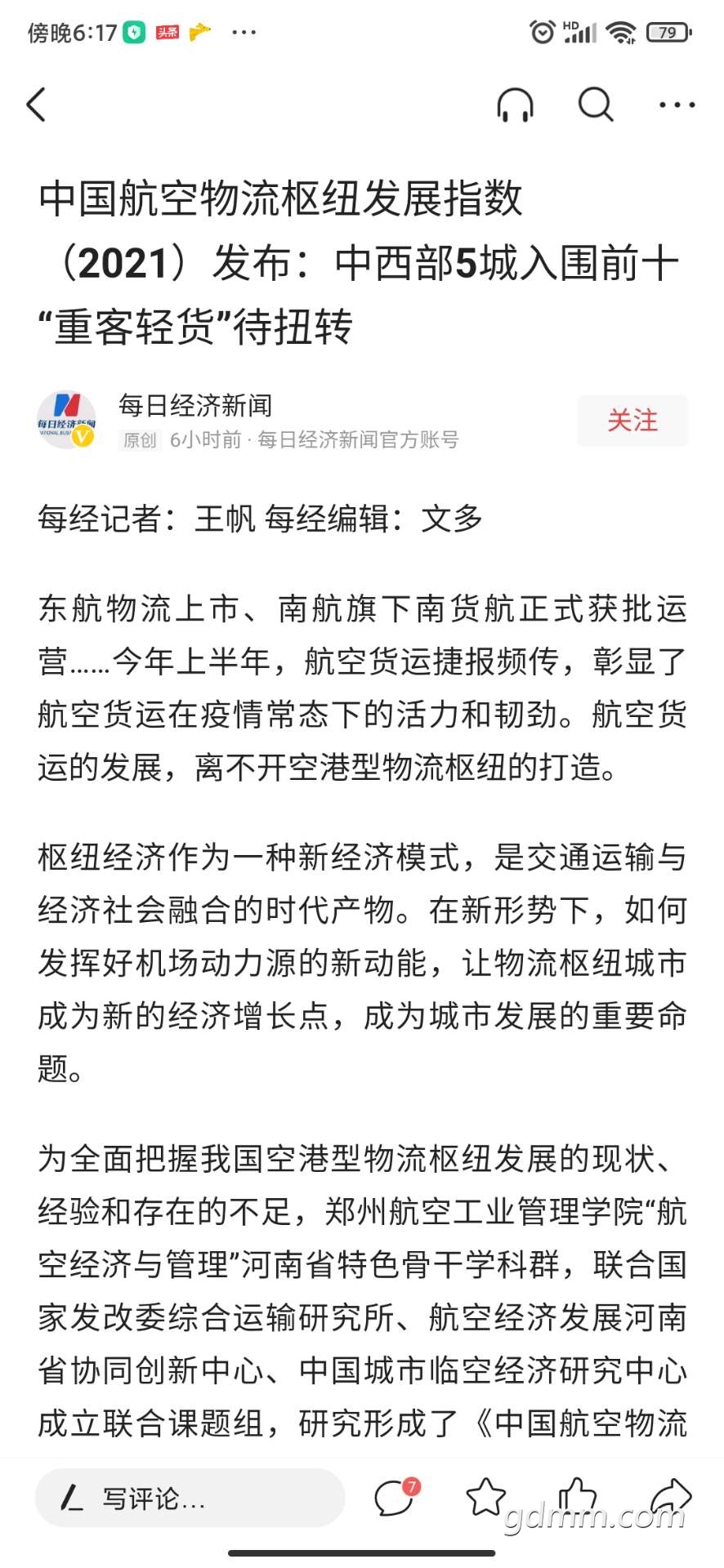Like the article with thumbs up

pos(578,1497)
